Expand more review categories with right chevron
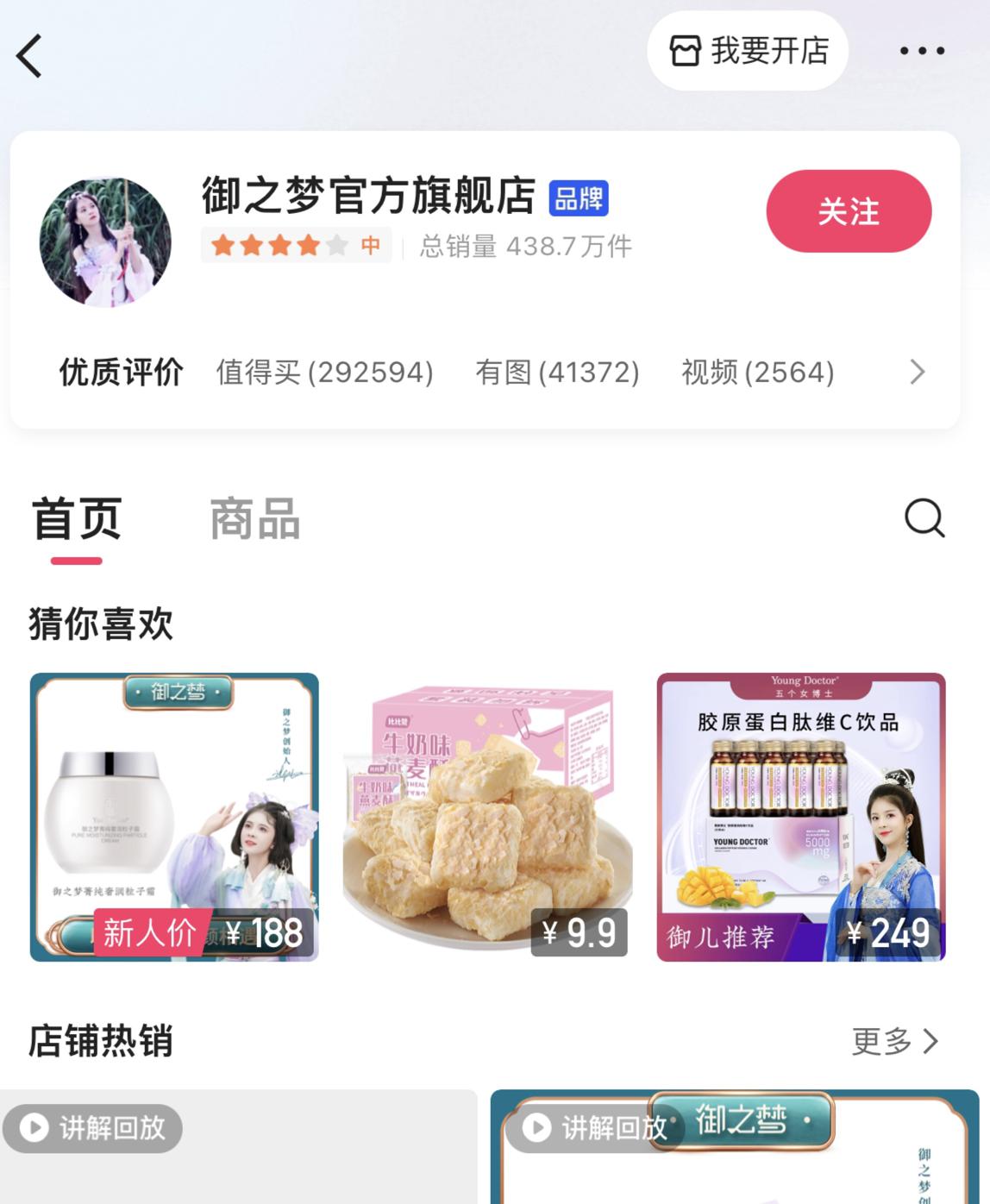990x1204 pixels. pos(918,372)
